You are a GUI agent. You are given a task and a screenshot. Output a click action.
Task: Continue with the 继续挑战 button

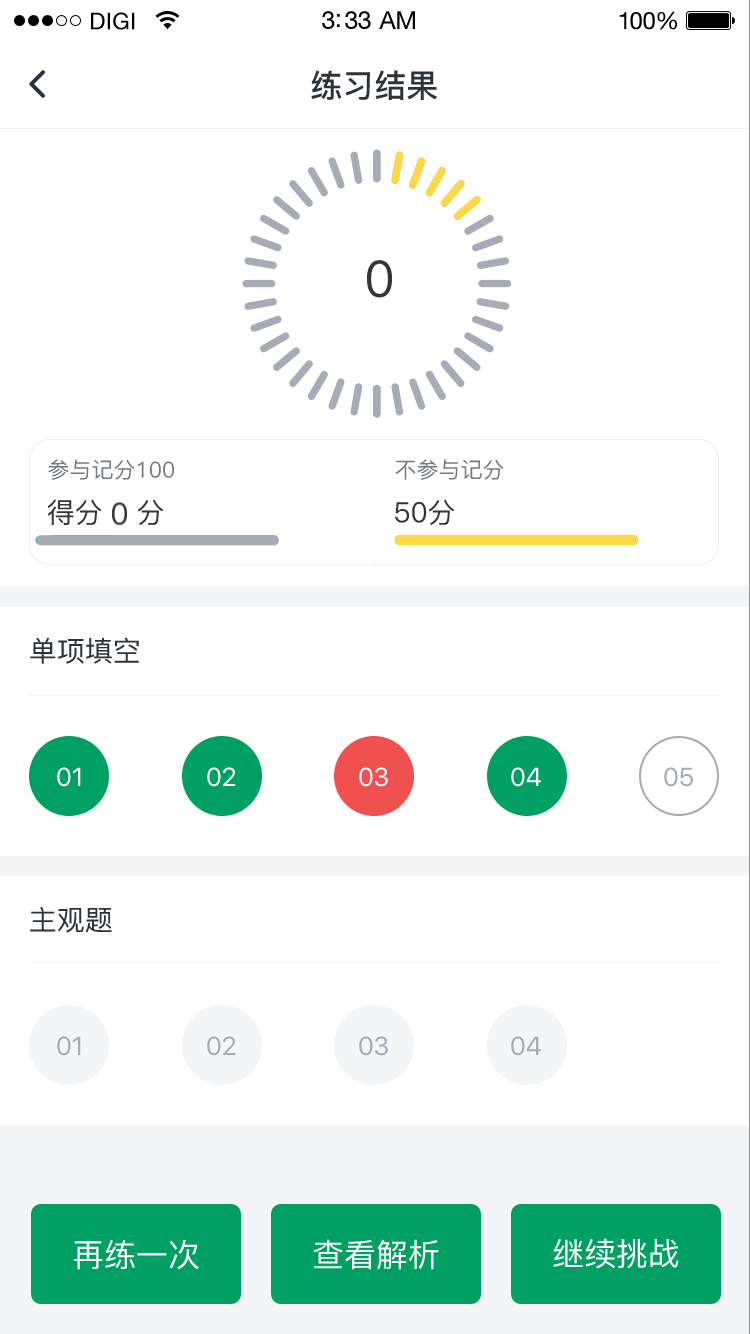click(x=616, y=1254)
